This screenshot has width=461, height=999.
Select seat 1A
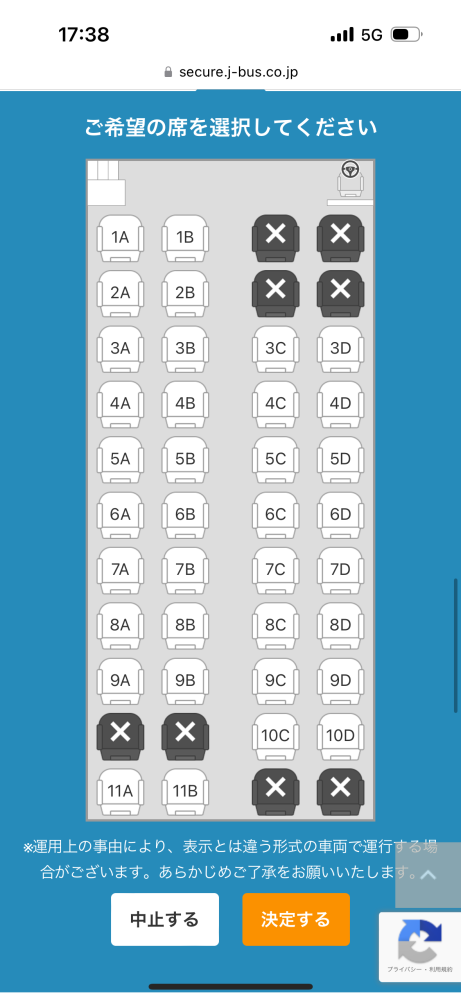(x=120, y=238)
